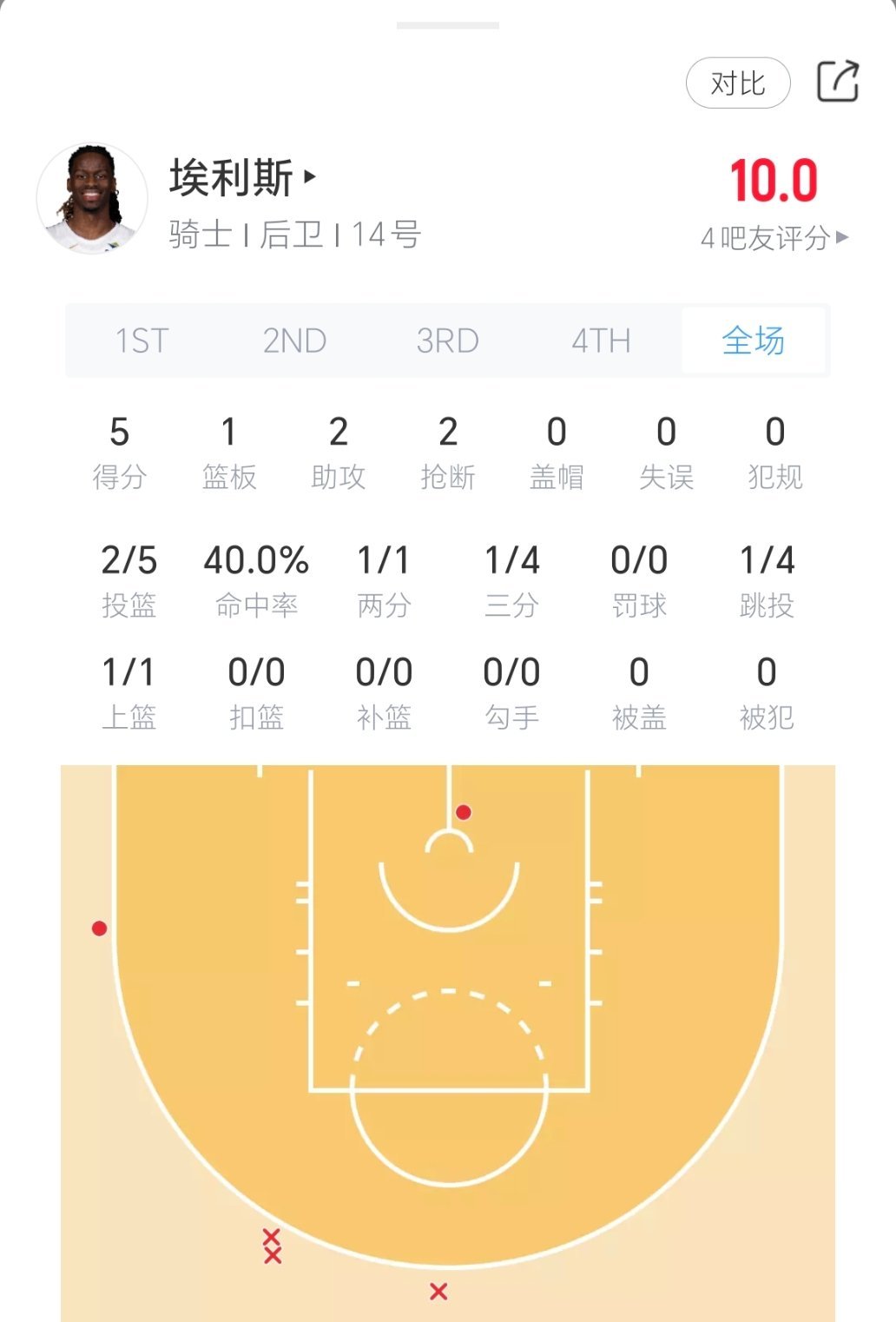Open the player avatar photo of 埃利斯
Image resolution: width=896 pixels, height=1322 pixels.
92,197
